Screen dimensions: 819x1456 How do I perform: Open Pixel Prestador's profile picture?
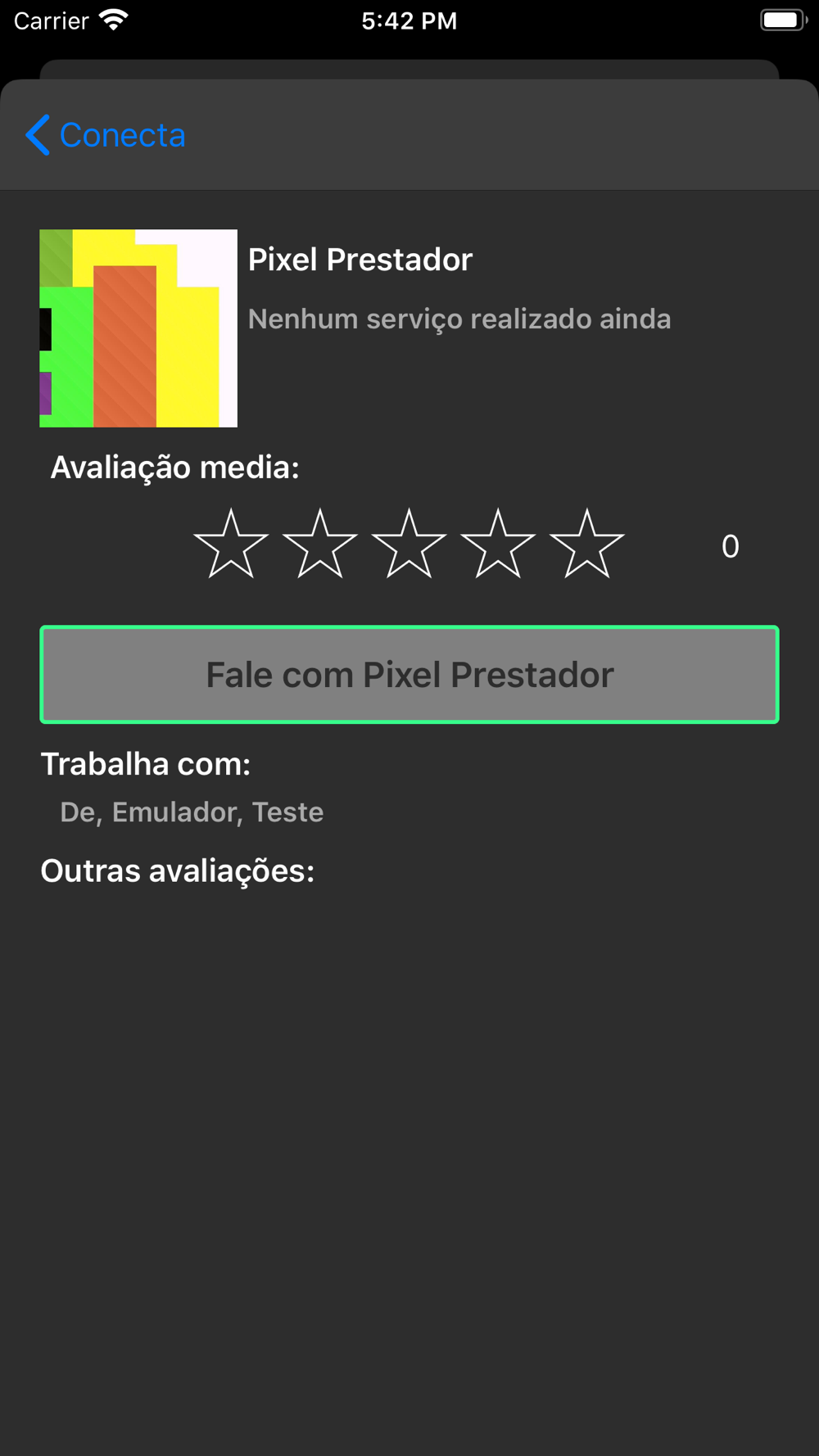click(x=138, y=328)
